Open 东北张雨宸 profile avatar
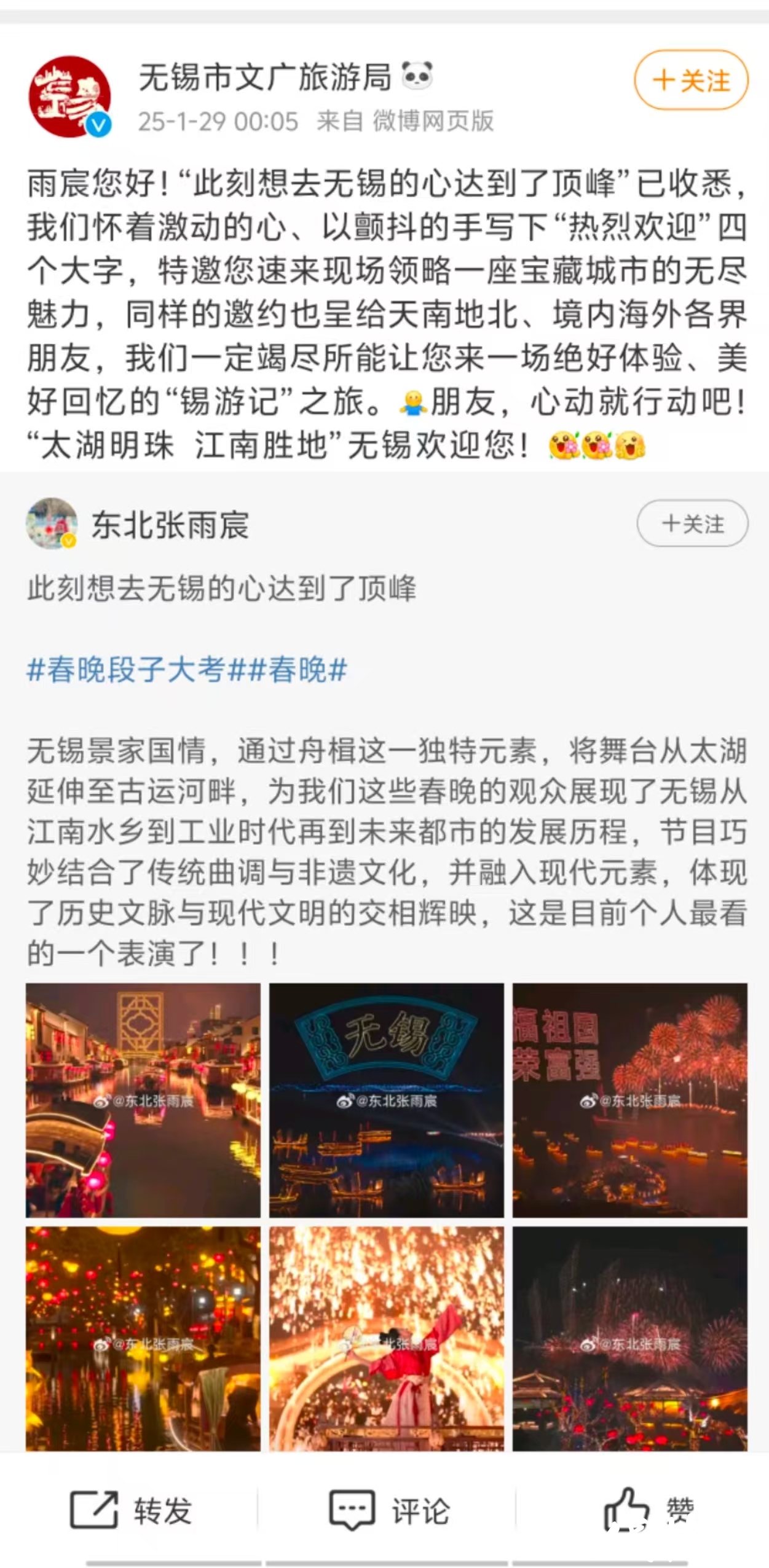The height and width of the screenshot is (1568, 769). pos(52,523)
